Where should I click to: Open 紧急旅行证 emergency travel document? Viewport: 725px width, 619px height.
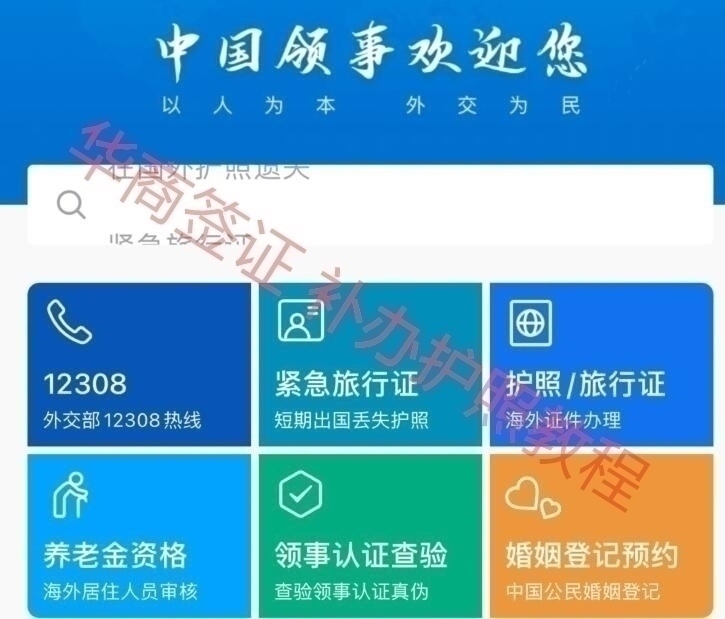tap(370, 365)
